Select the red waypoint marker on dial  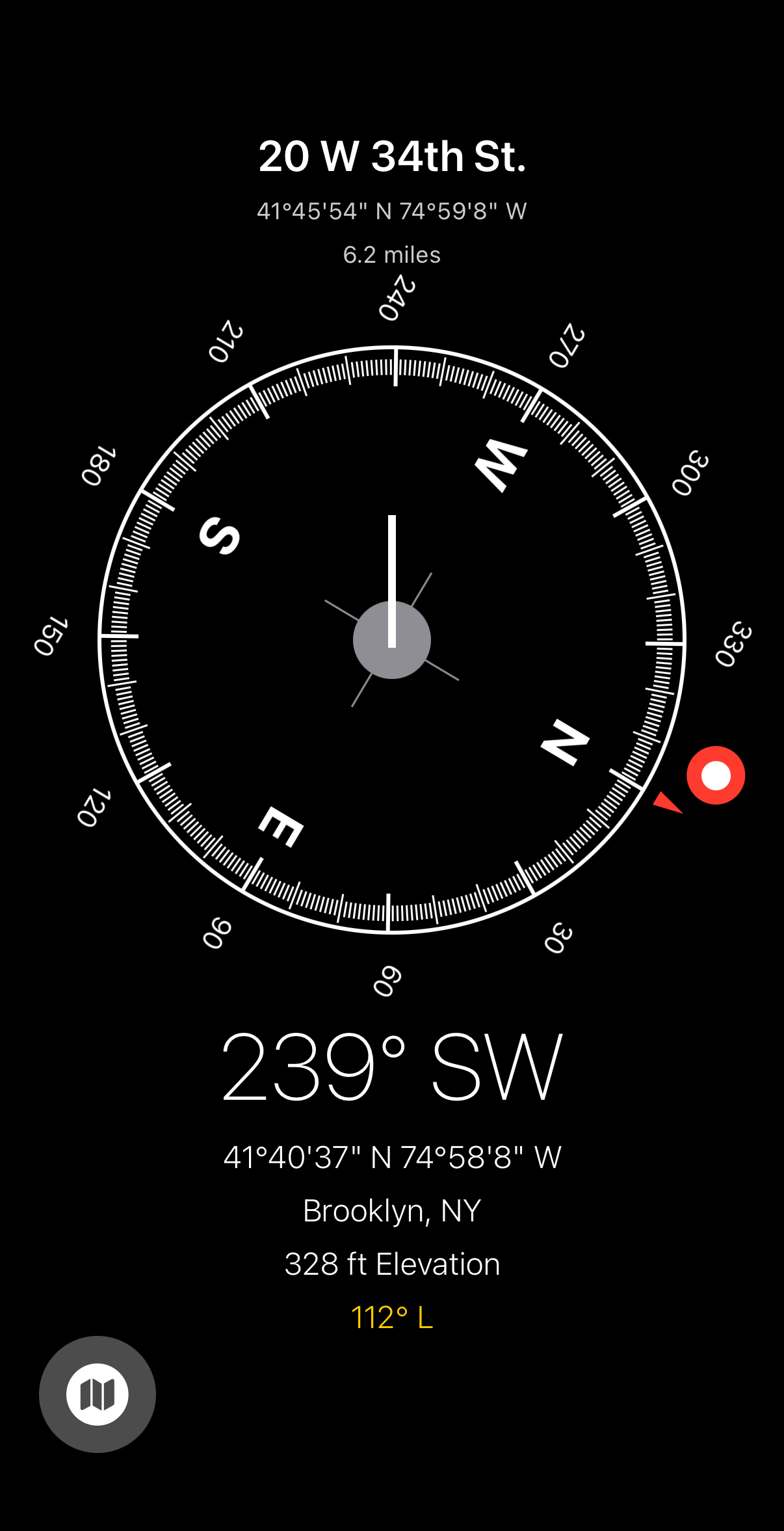click(715, 775)
